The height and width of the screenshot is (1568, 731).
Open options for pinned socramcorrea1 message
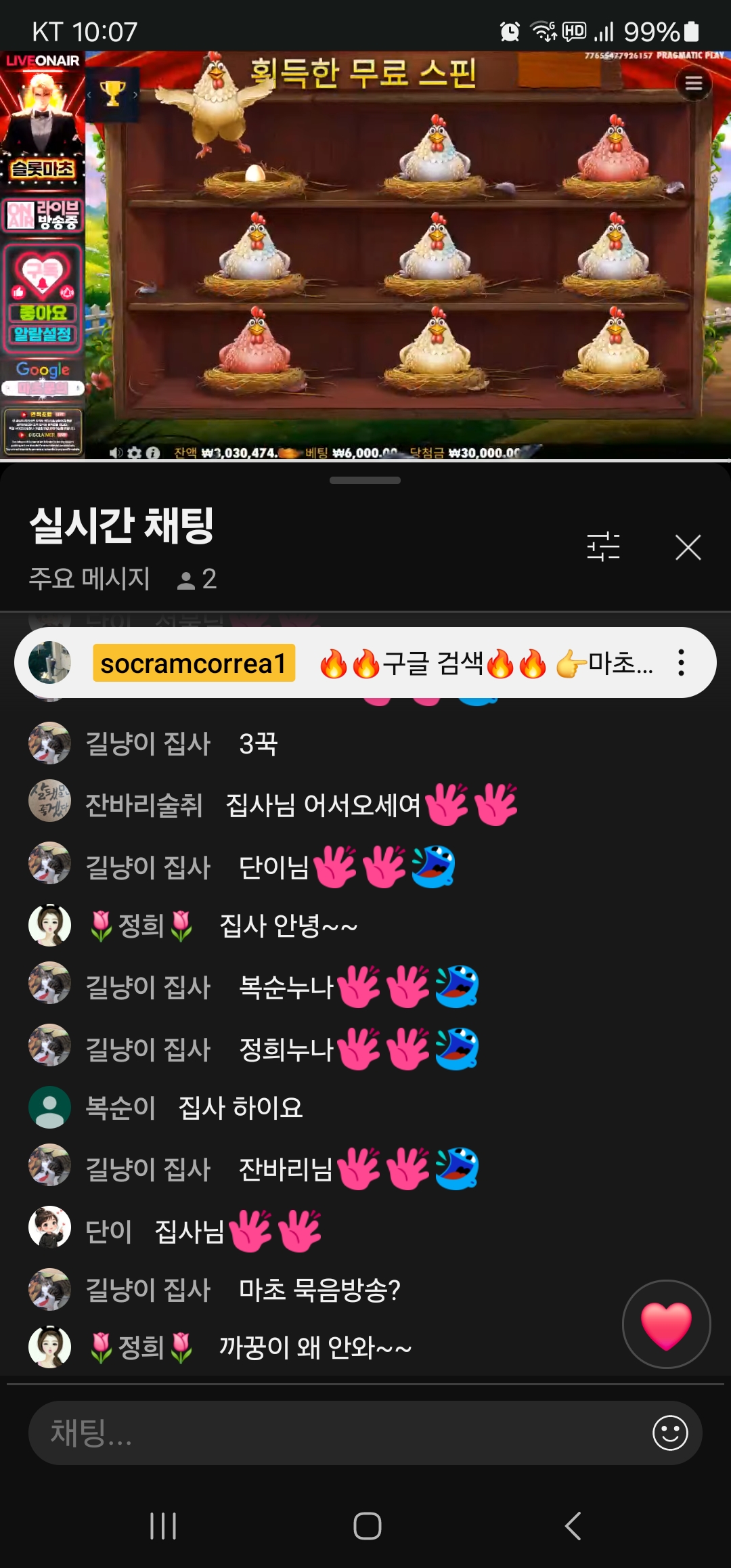point(681,663)
